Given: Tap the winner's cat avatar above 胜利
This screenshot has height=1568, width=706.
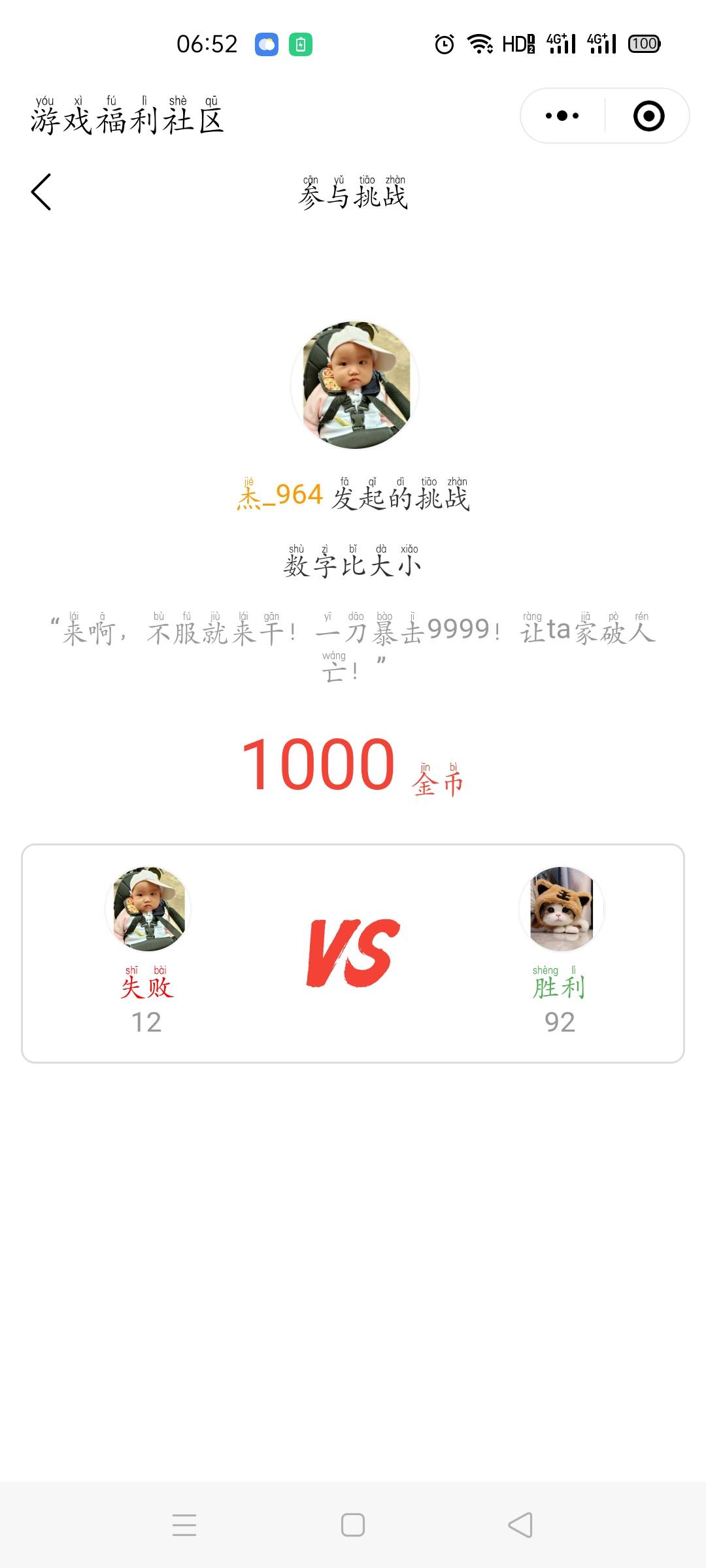Looking at the screenshot, I should (562, 909).
